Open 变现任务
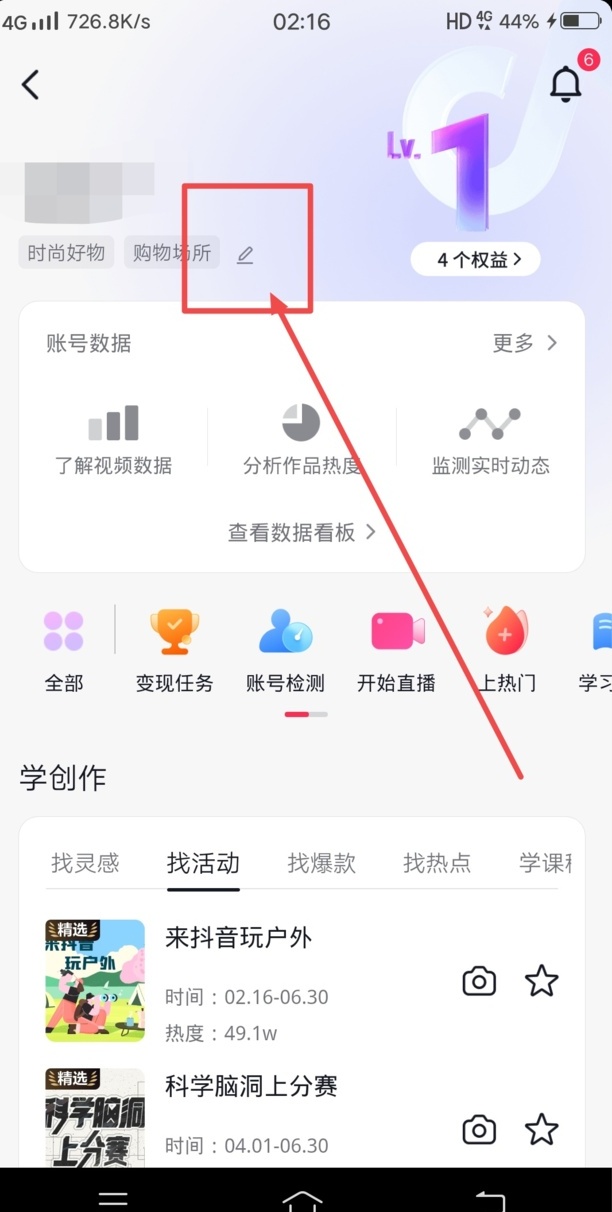This screenshot has height=1212, width=612. coord(175,651)
